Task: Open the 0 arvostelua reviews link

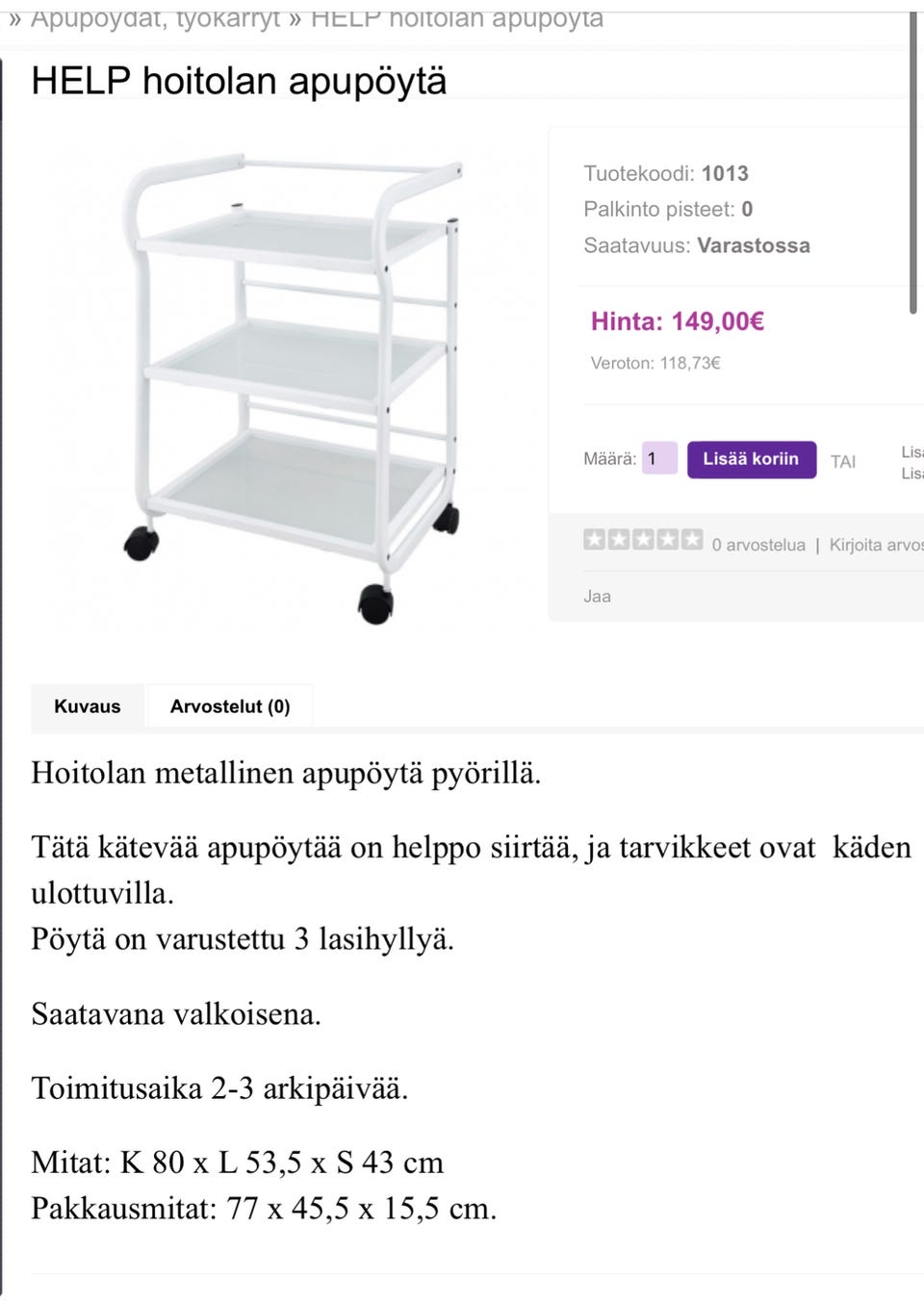Action: [757, 545]
